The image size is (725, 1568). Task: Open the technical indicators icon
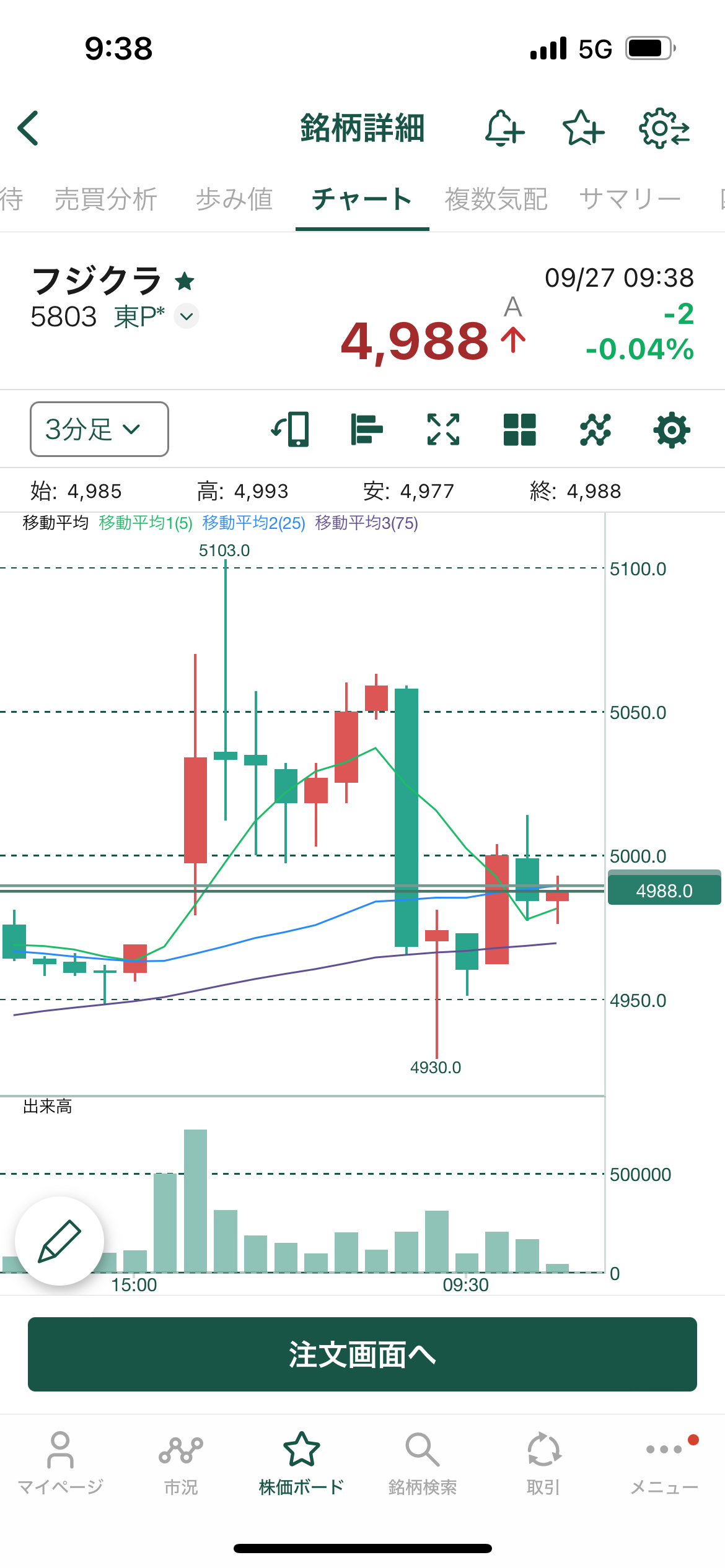[x=595, y=429]
